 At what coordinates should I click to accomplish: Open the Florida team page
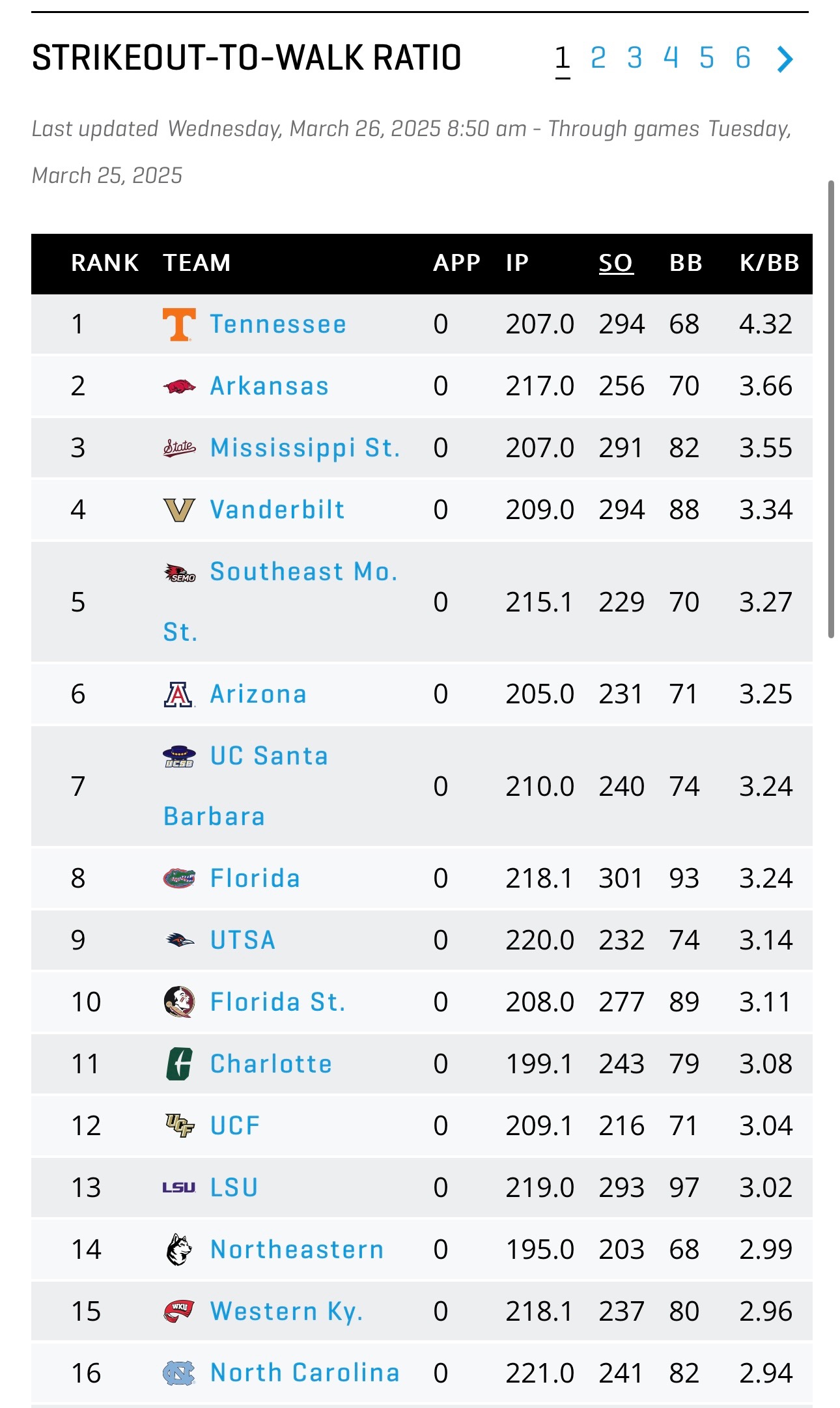255,879
